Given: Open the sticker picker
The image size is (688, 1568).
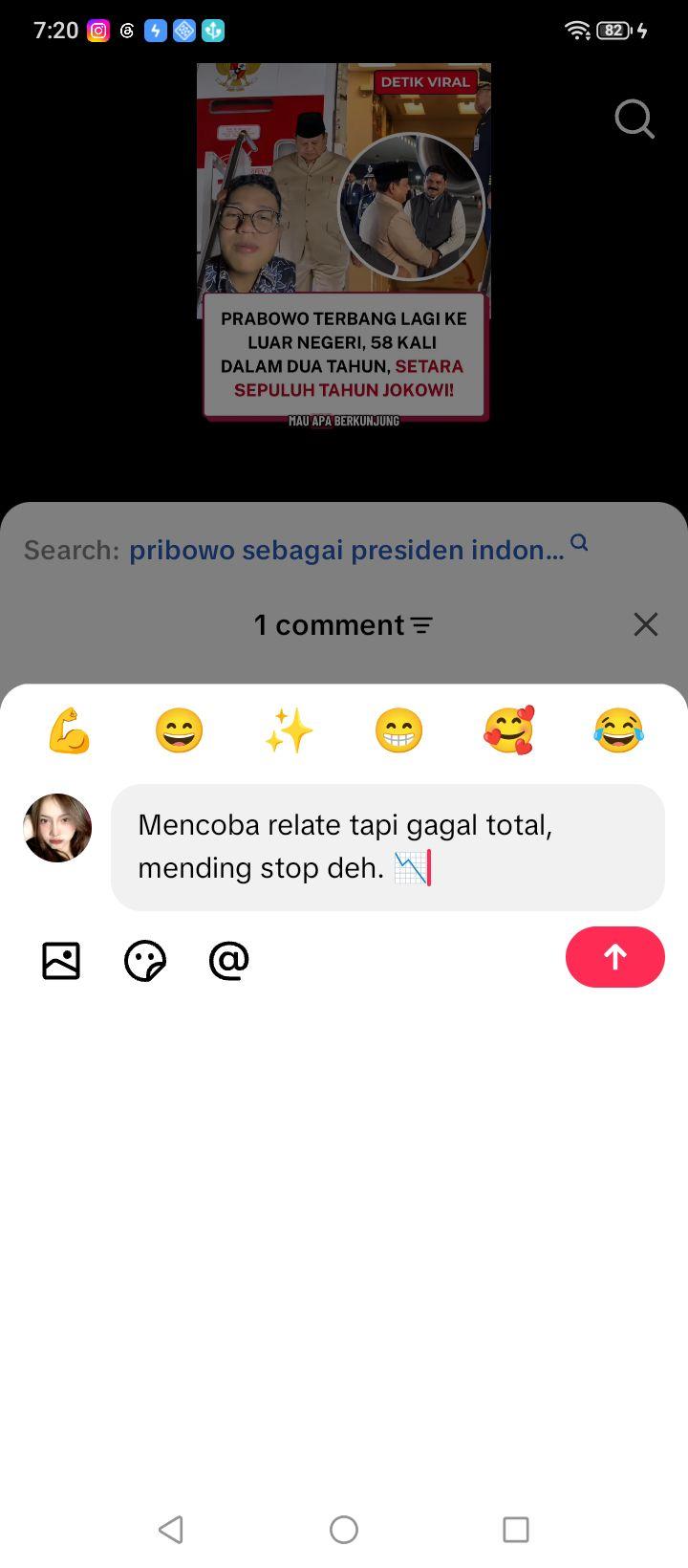Looking at the screenshot, I should point(145,960).
